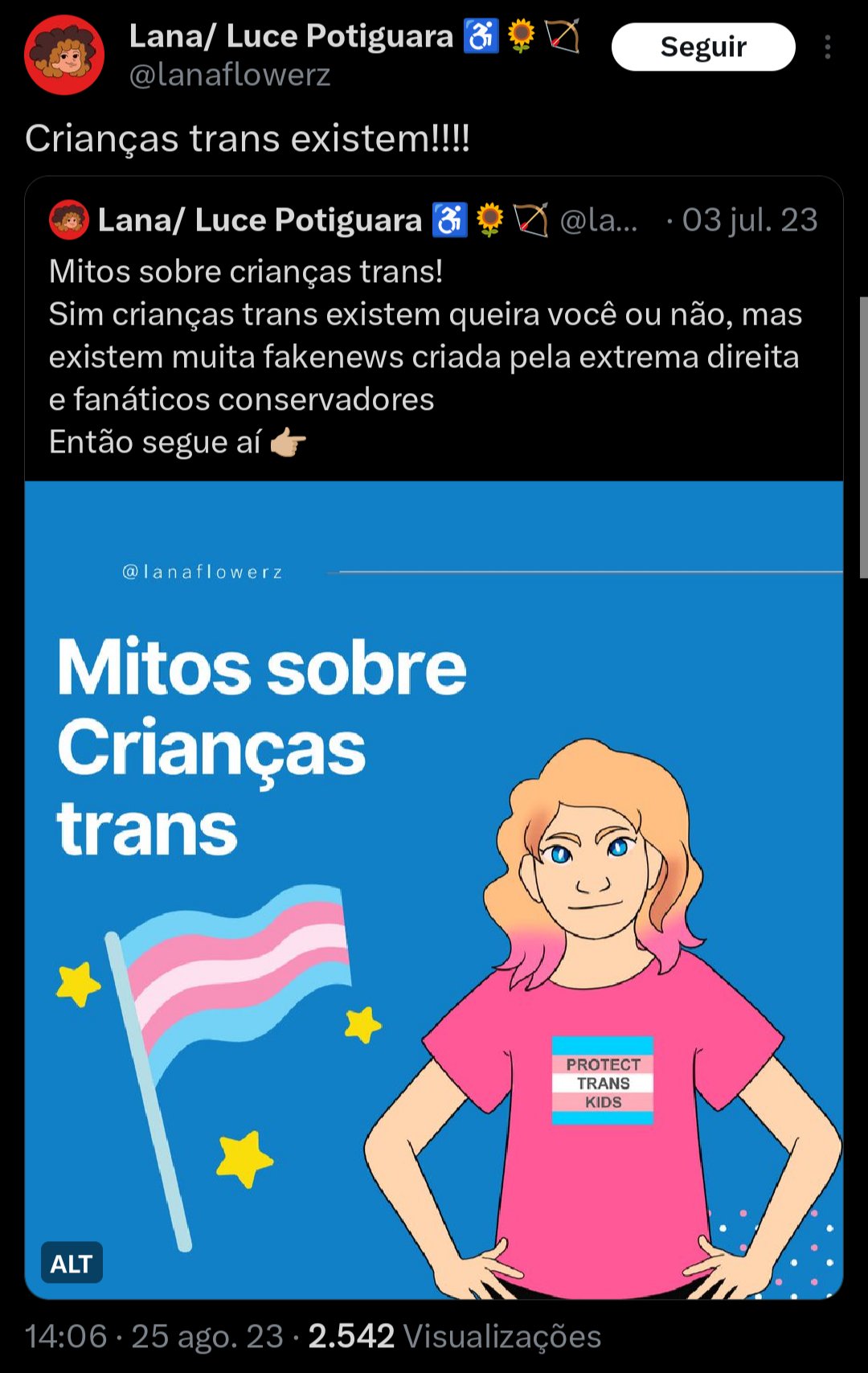Image resolution: width=868 pixels, height=1373 pixels.
Task: Open the tweet's three-dot overflow menu
Action: tap(827, 47)
